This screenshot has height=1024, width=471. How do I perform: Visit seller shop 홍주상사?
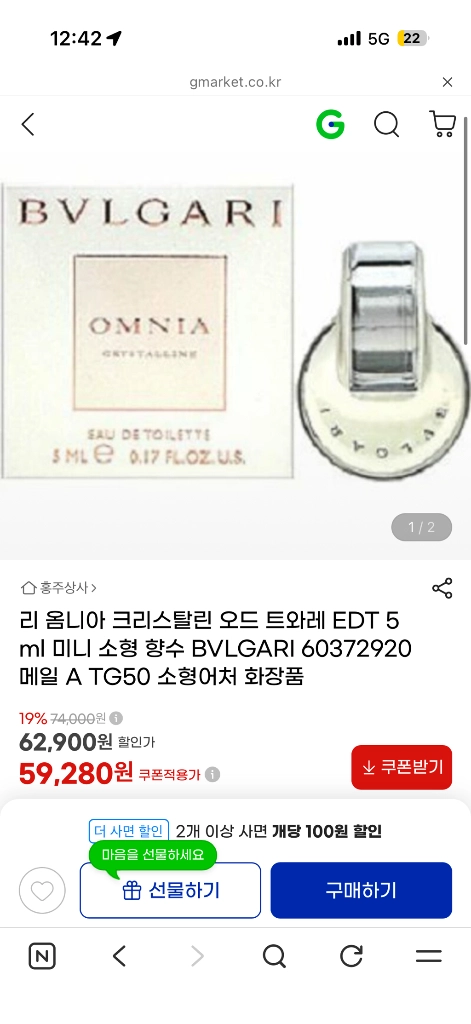pos(58,588)
